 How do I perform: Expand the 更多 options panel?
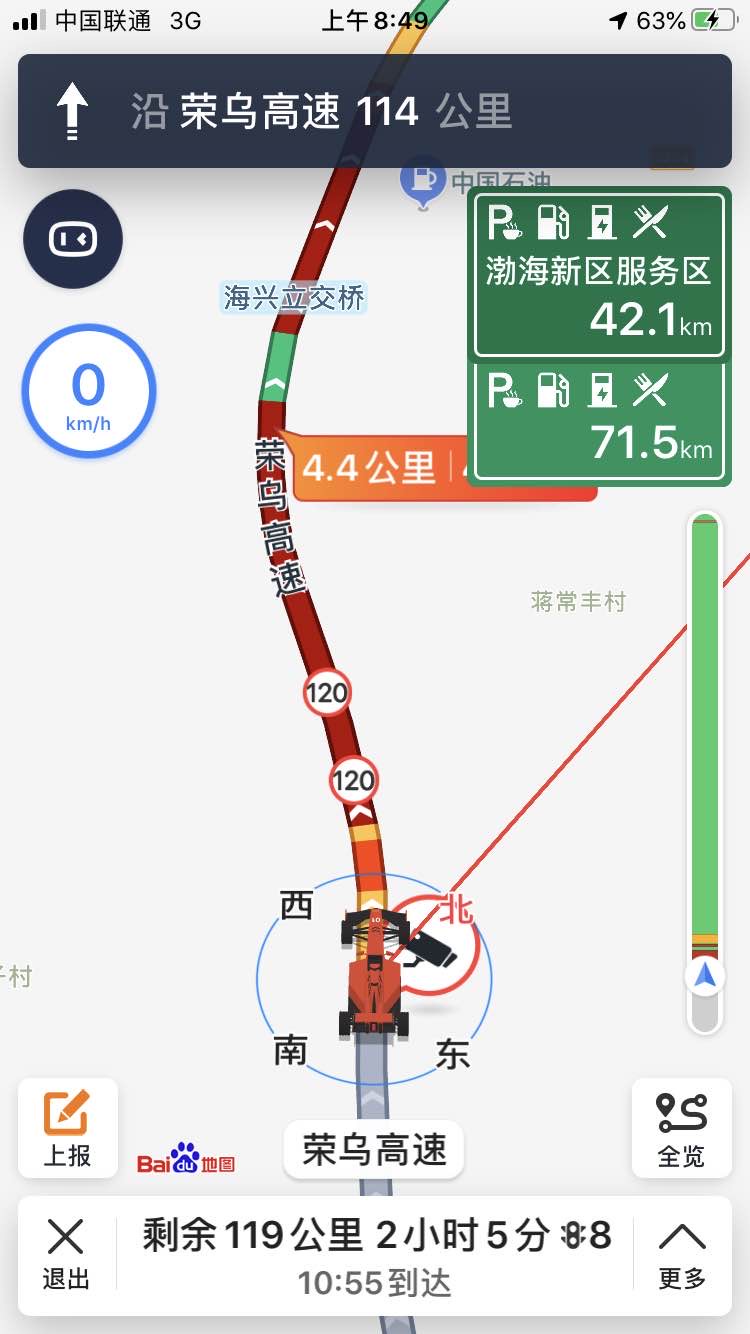(682, 1255)
